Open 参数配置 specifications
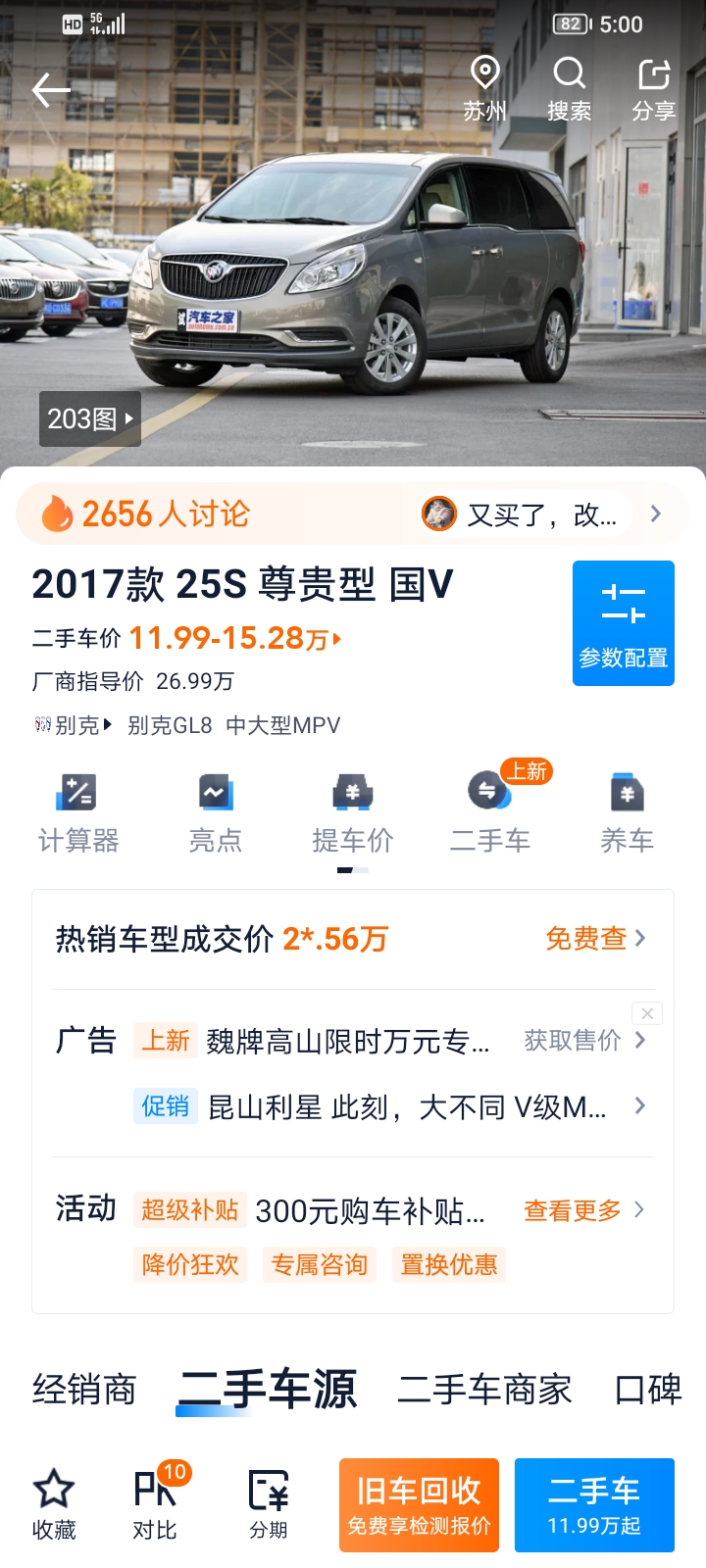 pos(624,623)
